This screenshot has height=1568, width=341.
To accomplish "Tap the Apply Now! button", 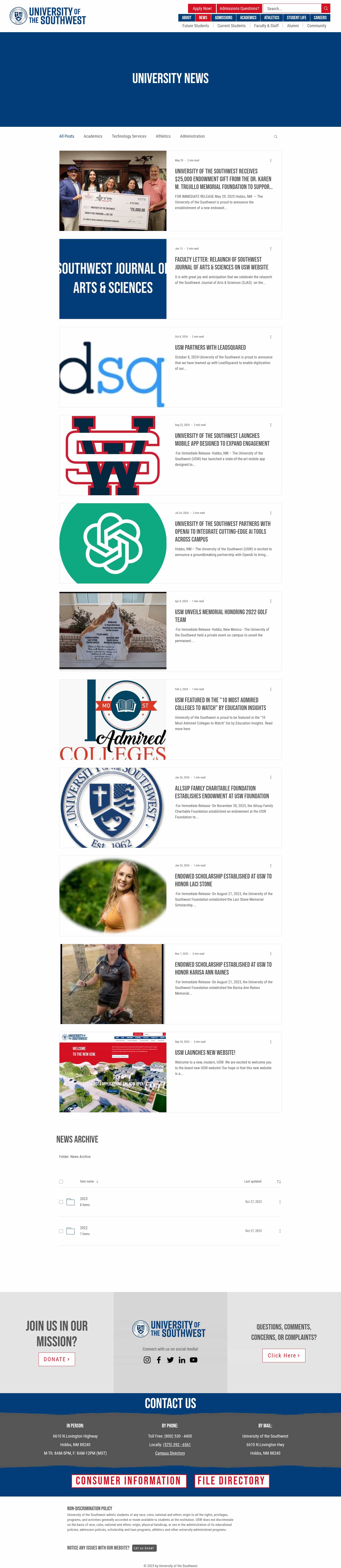I will (202, 9).
